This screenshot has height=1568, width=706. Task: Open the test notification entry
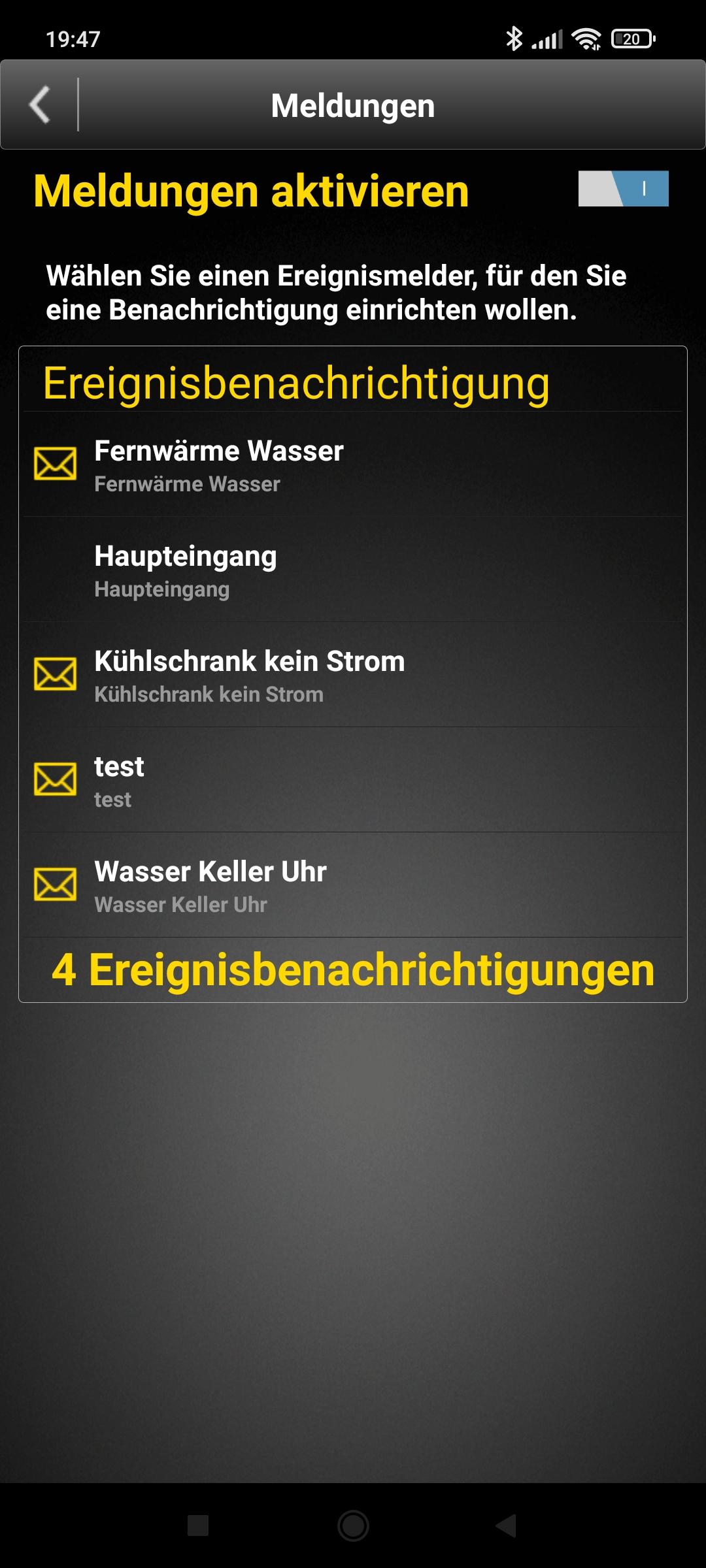click(353, 781)
